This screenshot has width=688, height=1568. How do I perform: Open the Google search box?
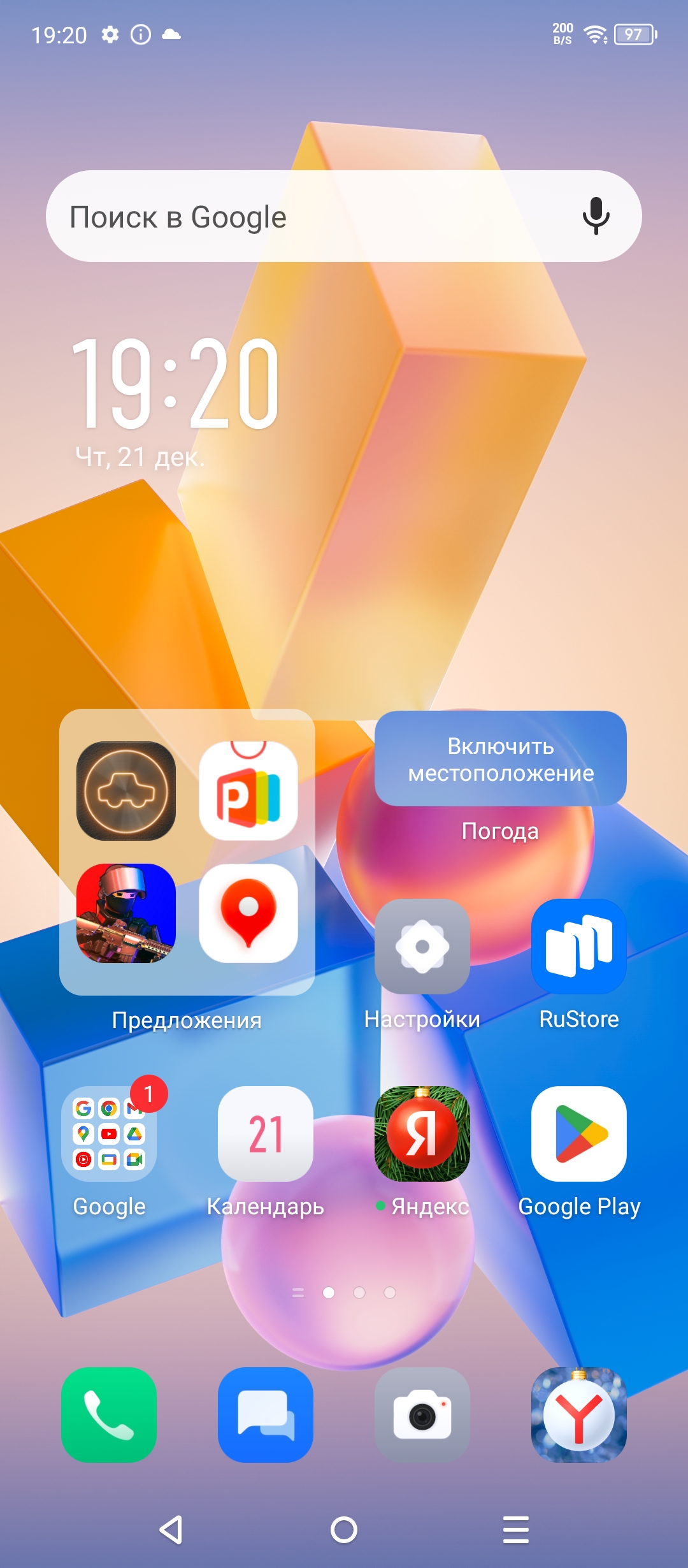(x=306, y=217)
